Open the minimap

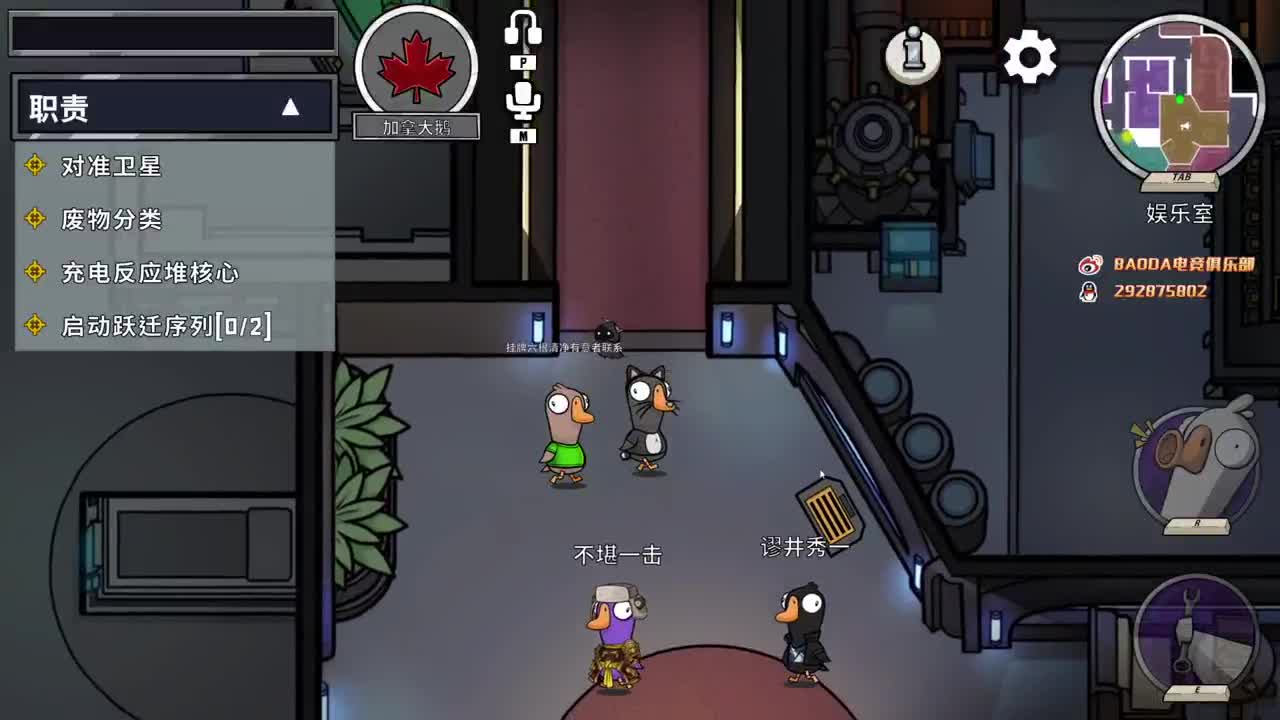(1179, 98)
